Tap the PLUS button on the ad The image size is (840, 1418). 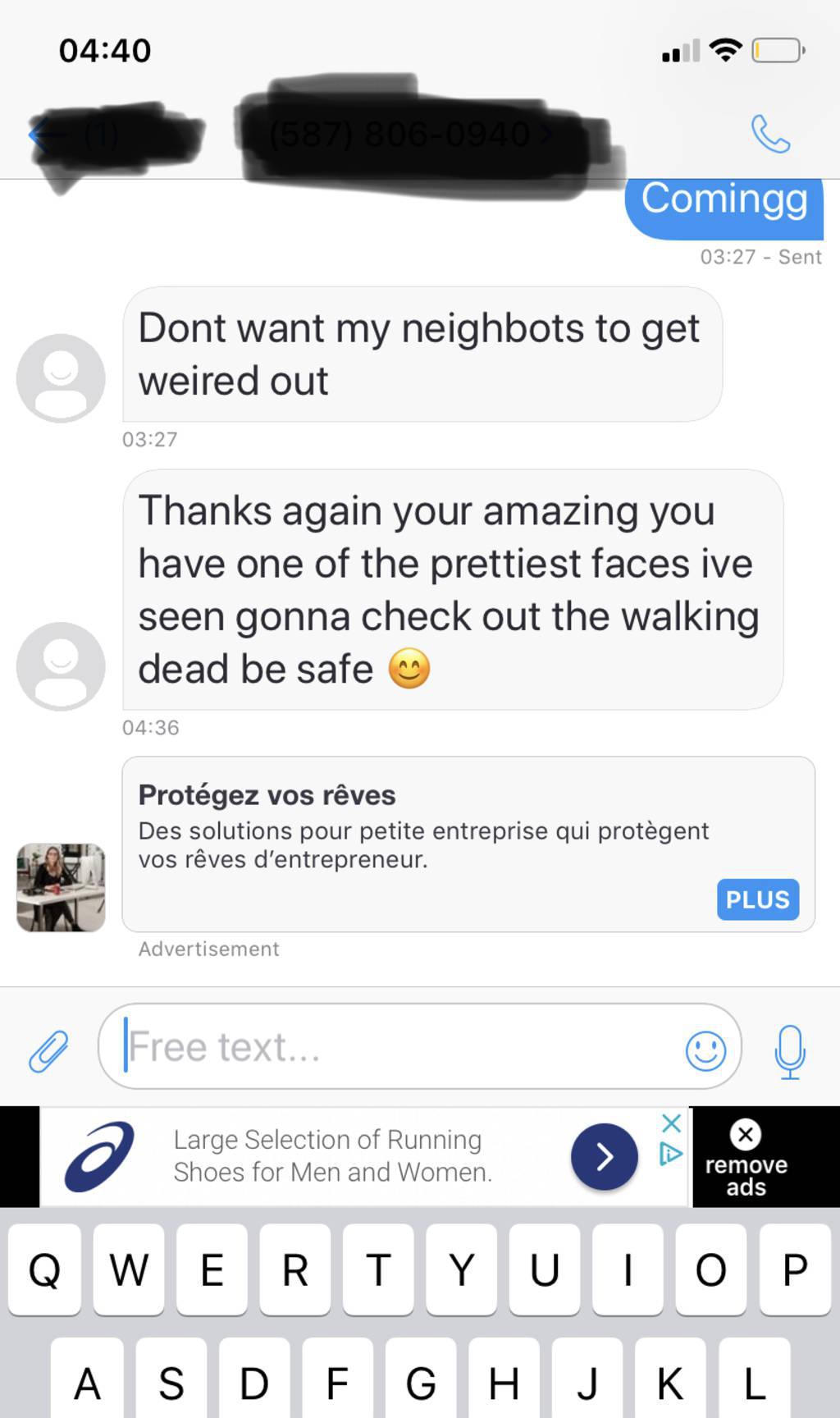[758, 899]
